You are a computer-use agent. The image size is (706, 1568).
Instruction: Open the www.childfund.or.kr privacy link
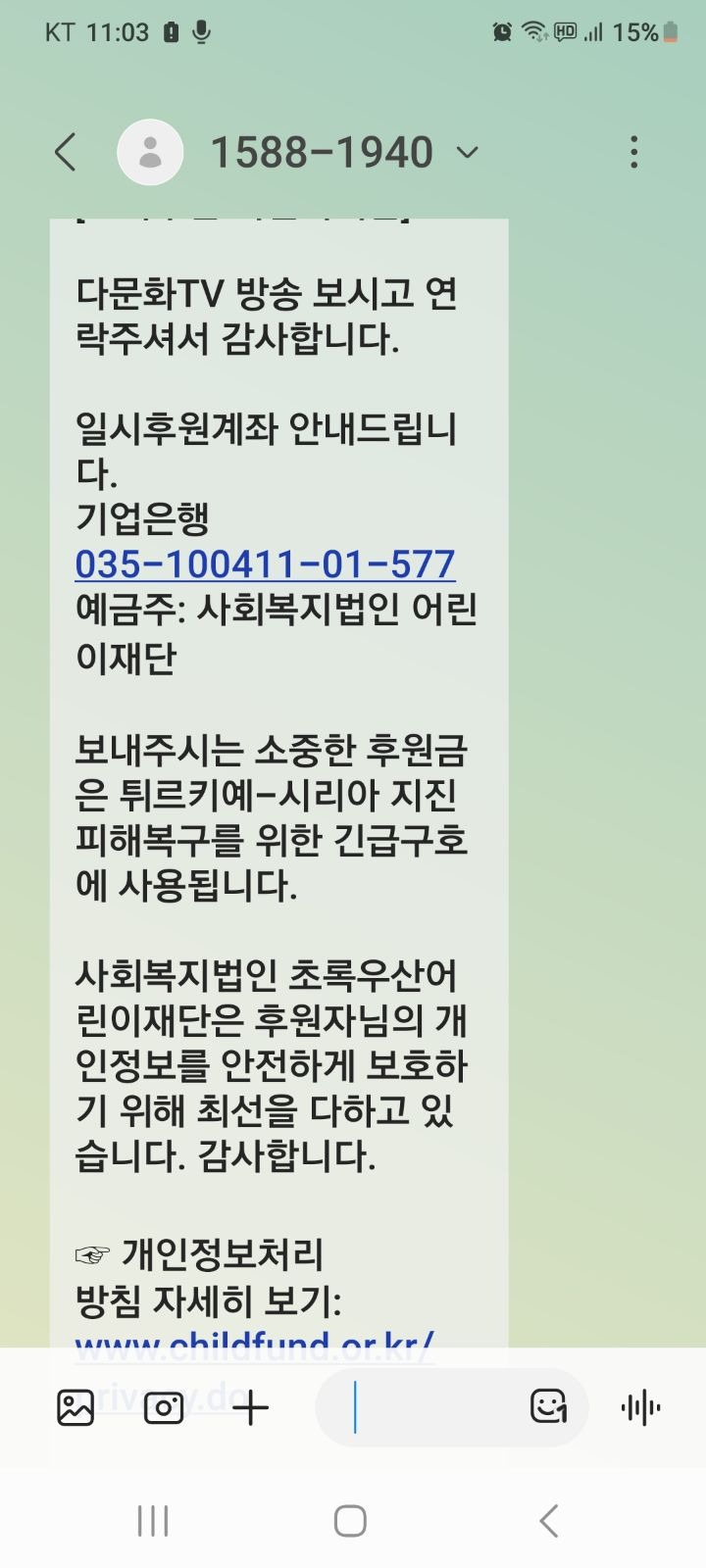coord(255,1344)
